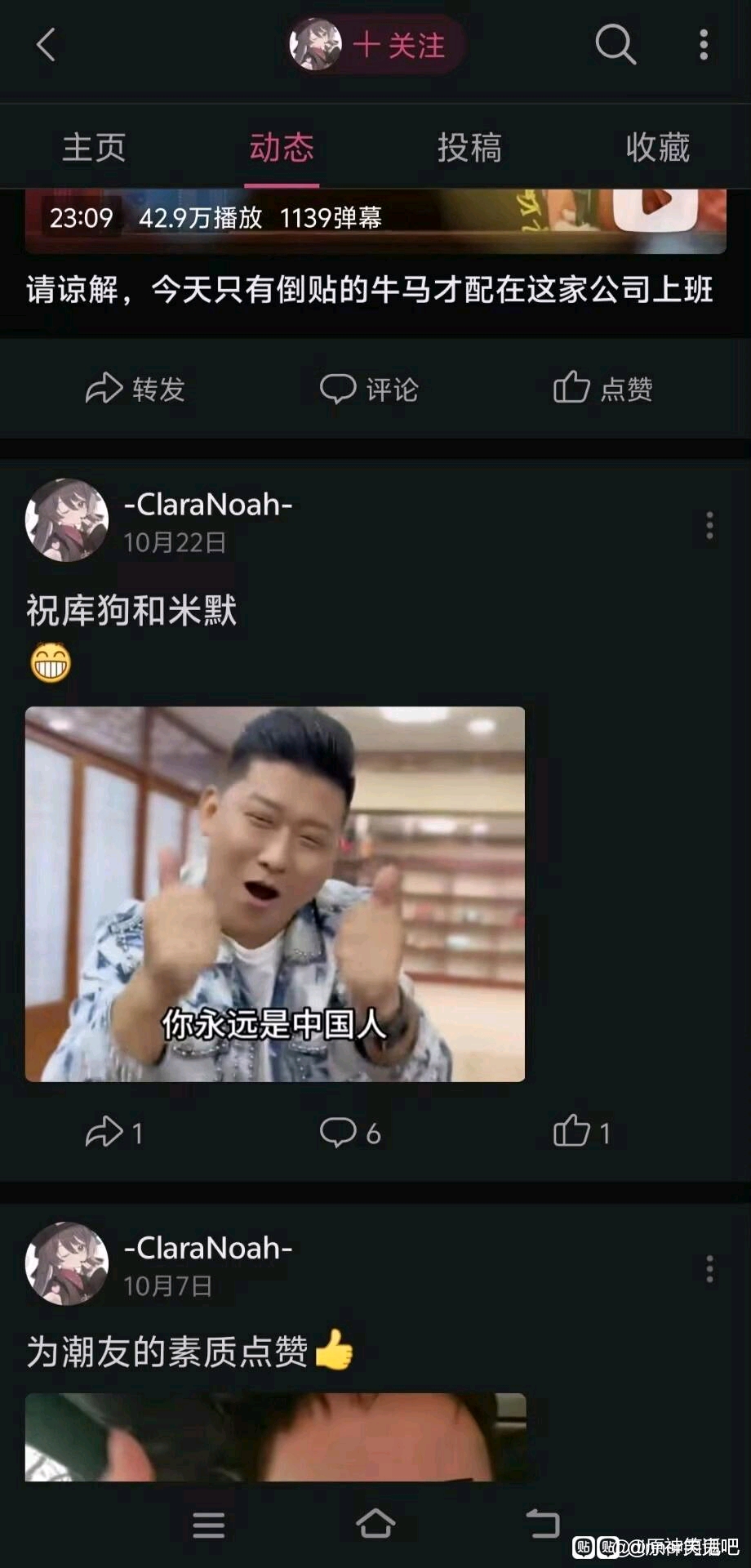
Task: Switch to the 投稿 tab
Action: click(x=469, y=148)
